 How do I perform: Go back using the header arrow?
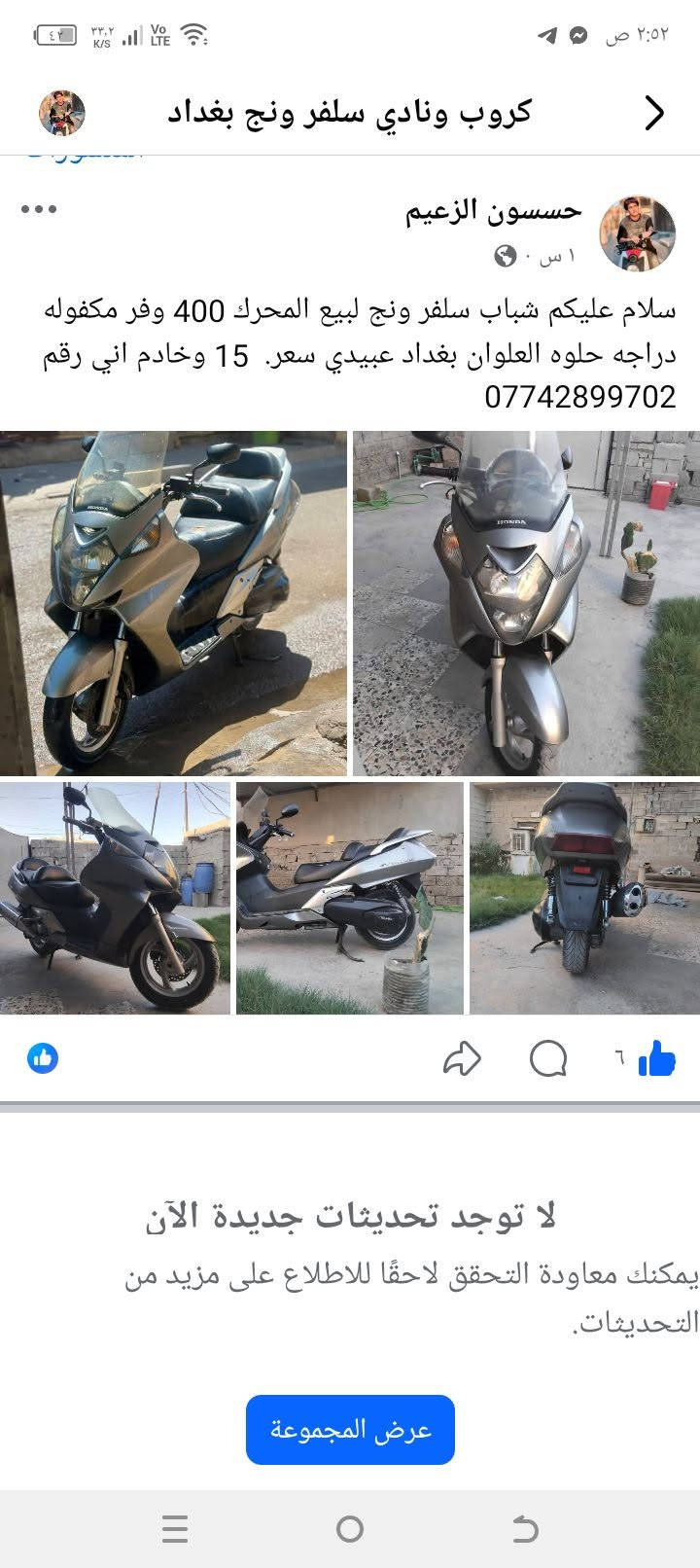pyautogui.click(x=655, y=114)
